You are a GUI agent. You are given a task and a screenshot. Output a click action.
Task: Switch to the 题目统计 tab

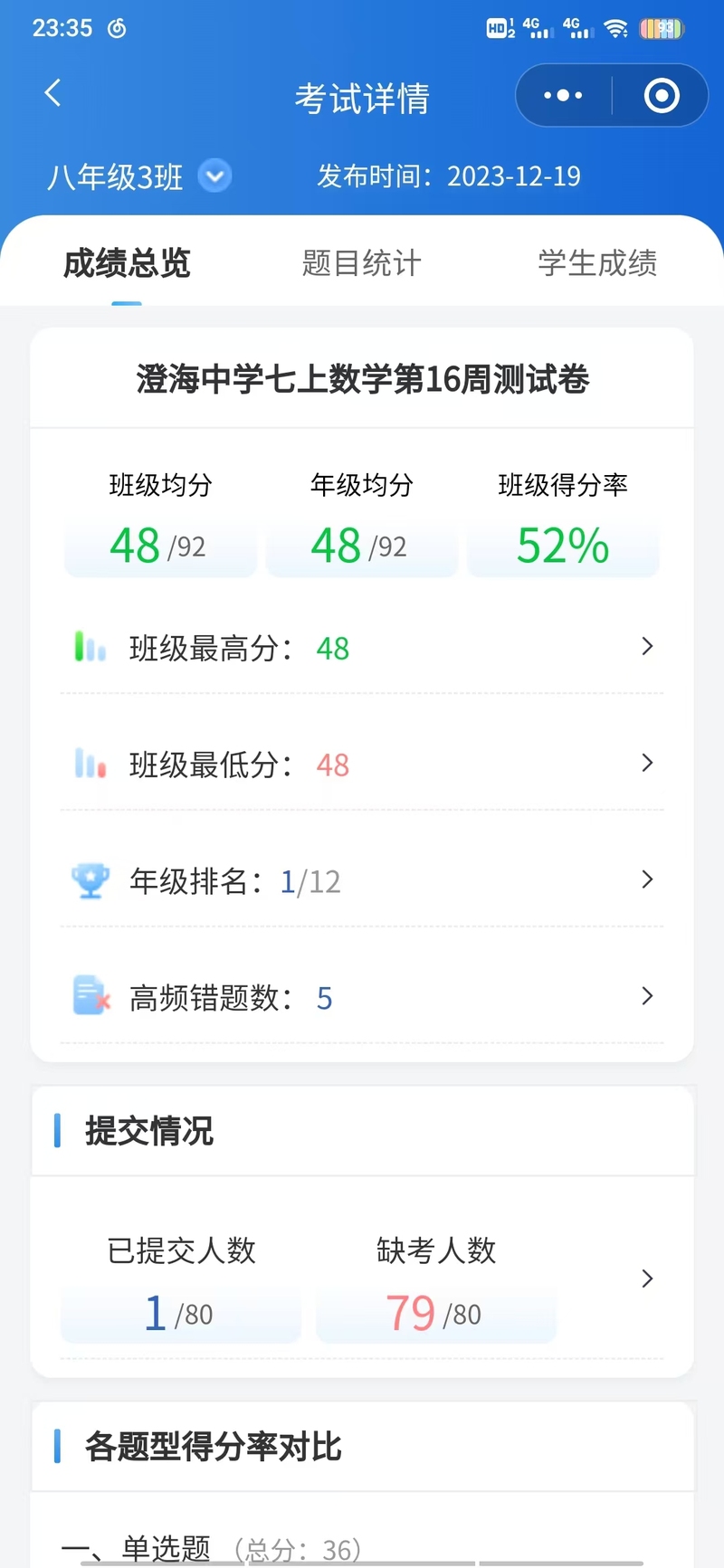click(x=362, y=263)
